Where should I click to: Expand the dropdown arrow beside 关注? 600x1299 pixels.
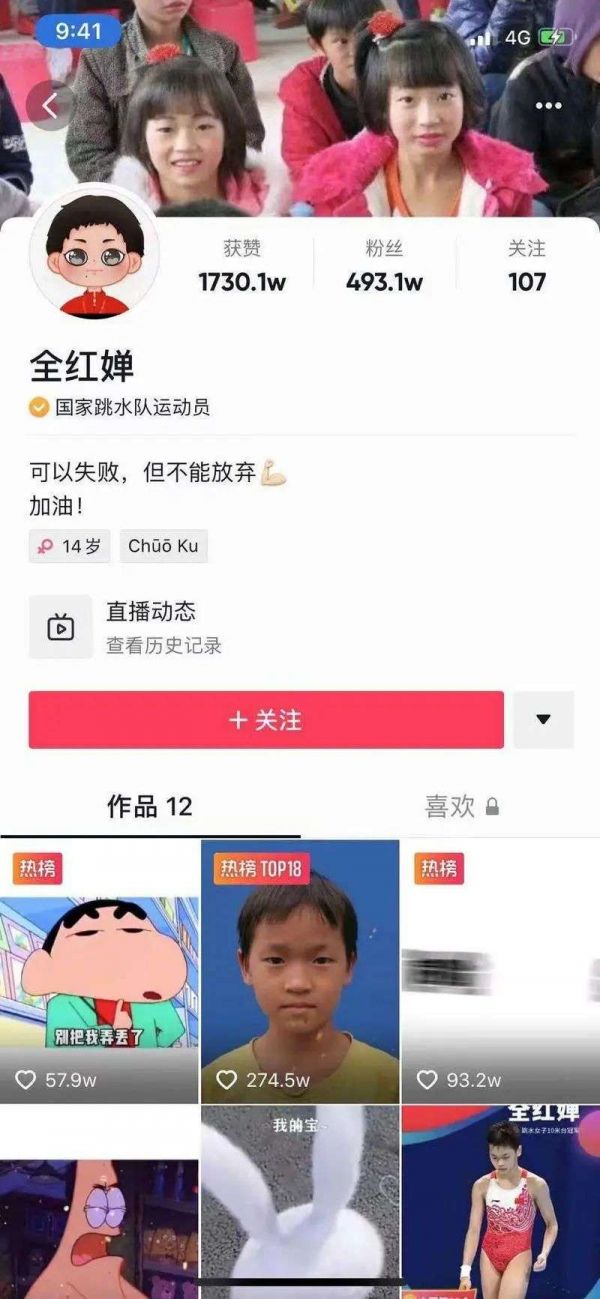click(544, 720)
